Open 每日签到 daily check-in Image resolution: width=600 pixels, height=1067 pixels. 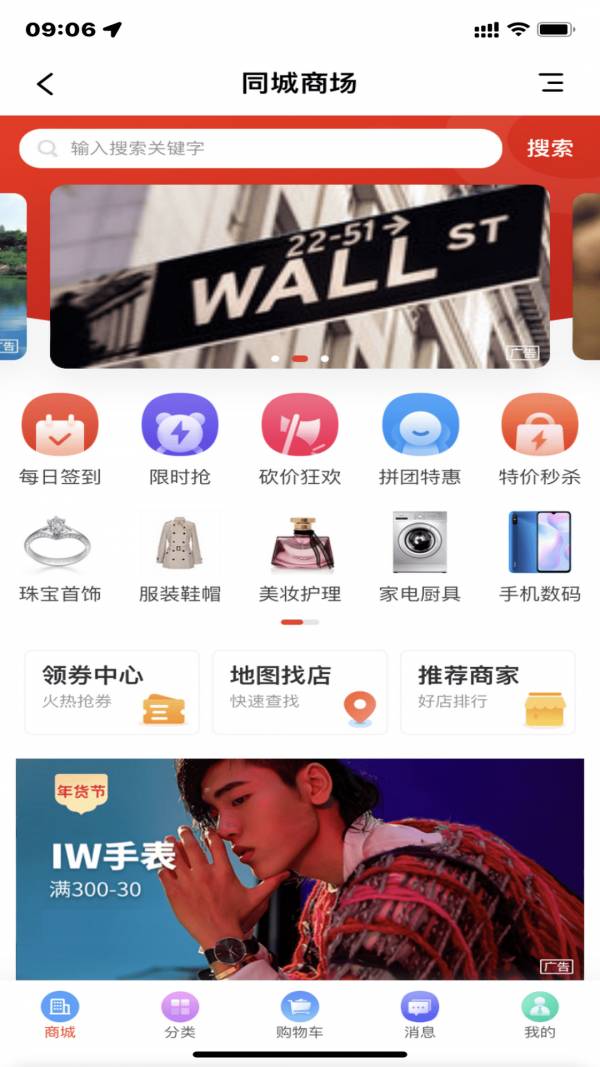[60, 439]
